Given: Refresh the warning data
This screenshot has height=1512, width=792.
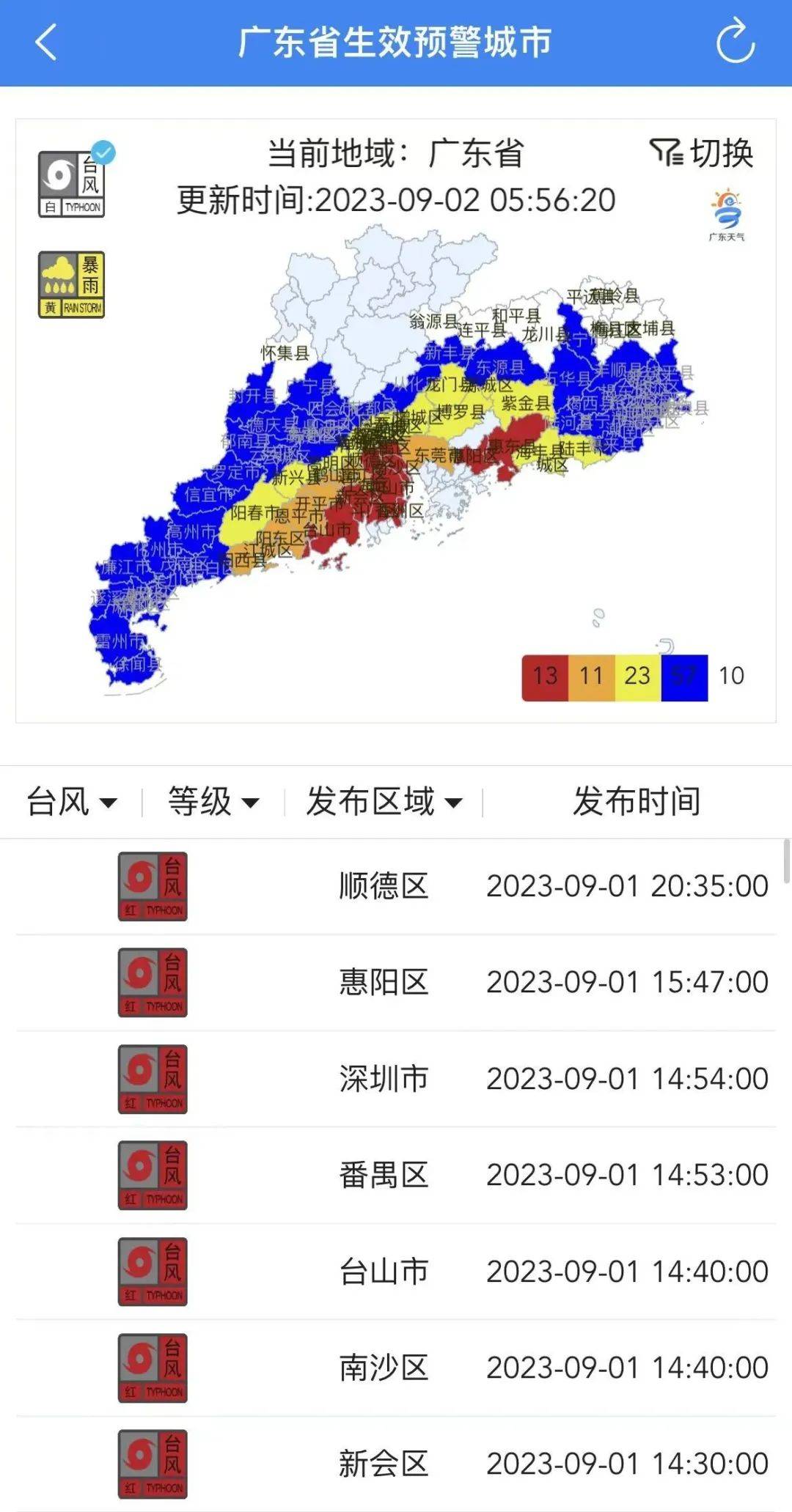Looking at the screenshot, I should click(x=735, y=42).
